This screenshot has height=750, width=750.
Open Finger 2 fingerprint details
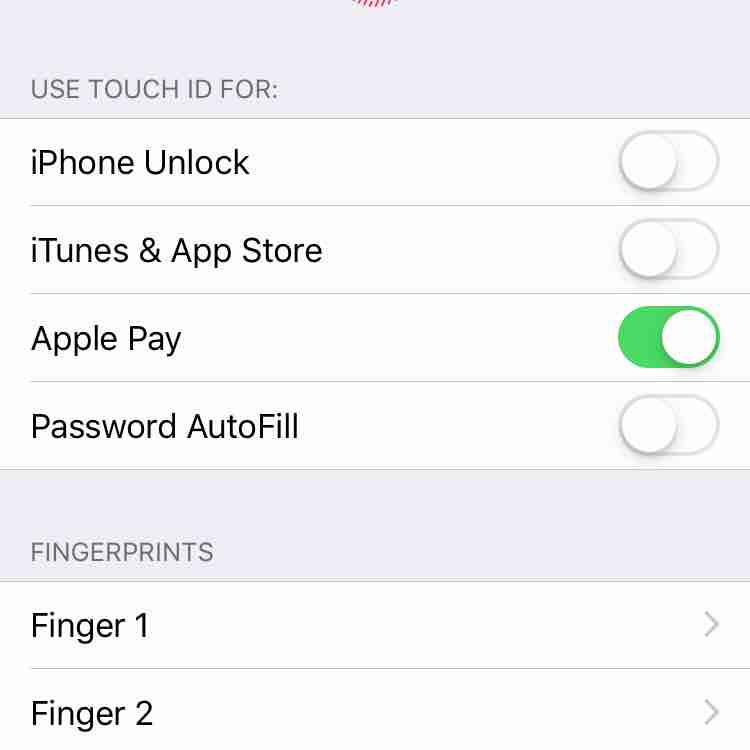click(375, 713)
